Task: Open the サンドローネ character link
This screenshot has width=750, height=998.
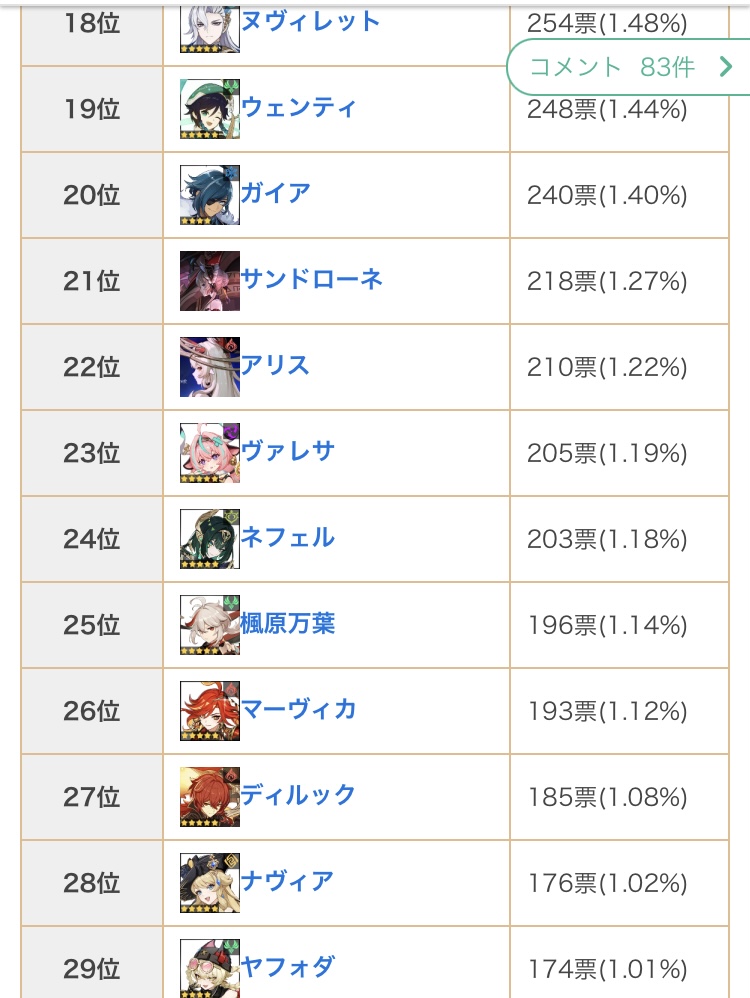Action: pos(311,280)
